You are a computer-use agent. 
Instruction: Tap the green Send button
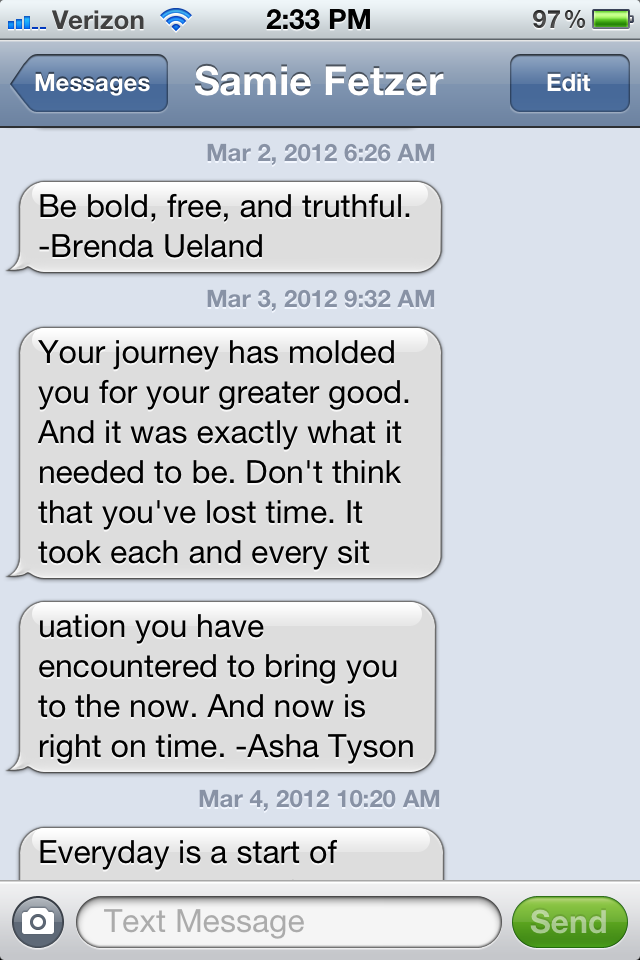(x=568, y=921)
